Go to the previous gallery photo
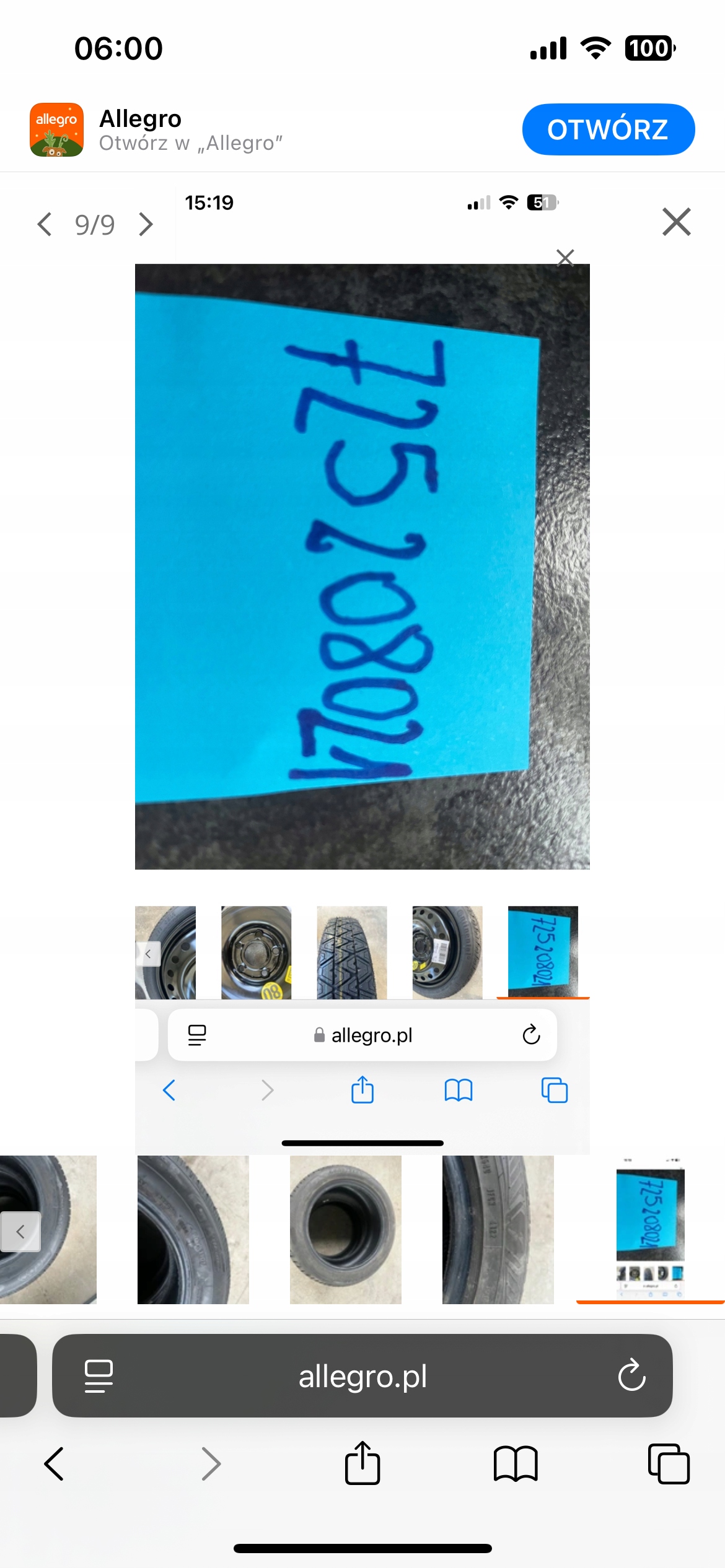The image size is (725, 1568). tap(45, 224)
